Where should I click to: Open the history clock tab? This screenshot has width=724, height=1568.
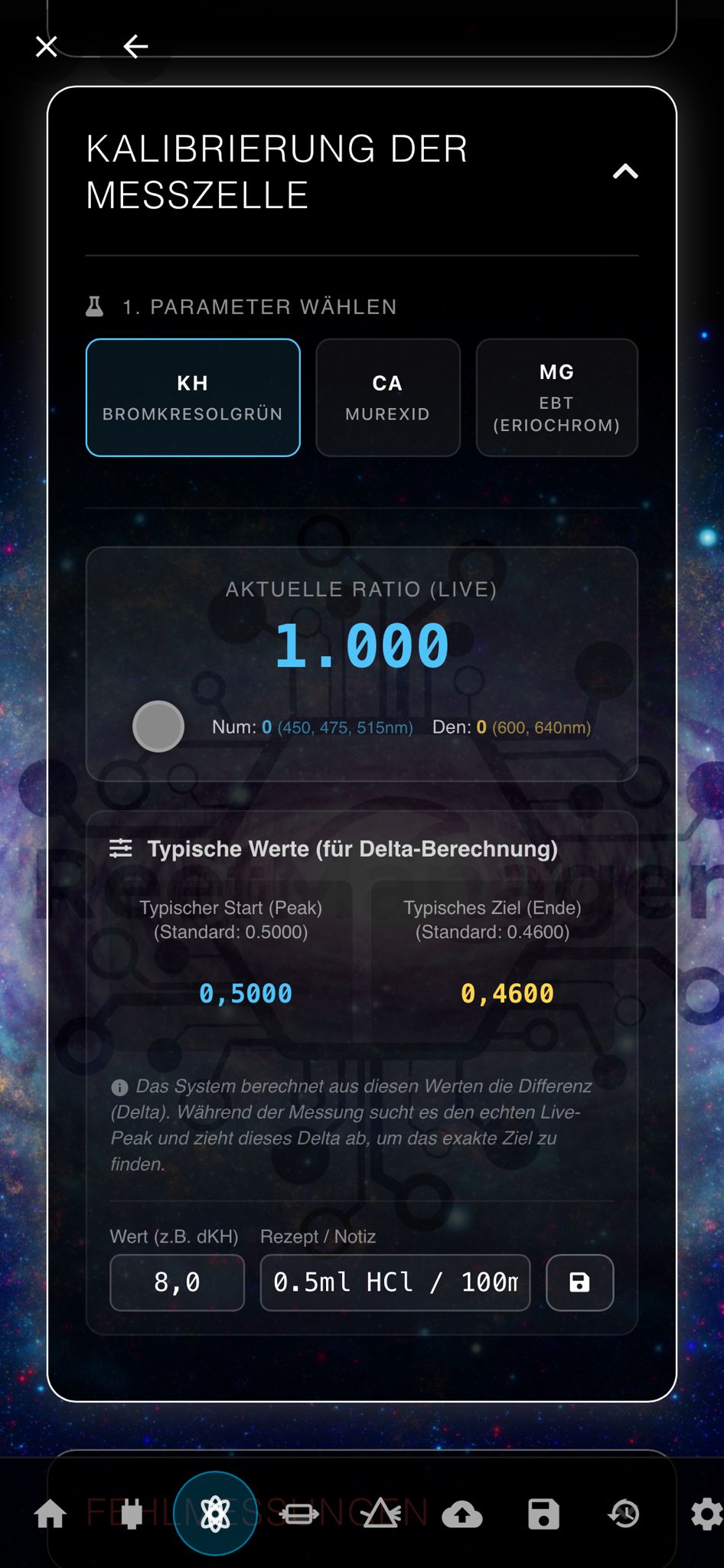(625, 1514)
